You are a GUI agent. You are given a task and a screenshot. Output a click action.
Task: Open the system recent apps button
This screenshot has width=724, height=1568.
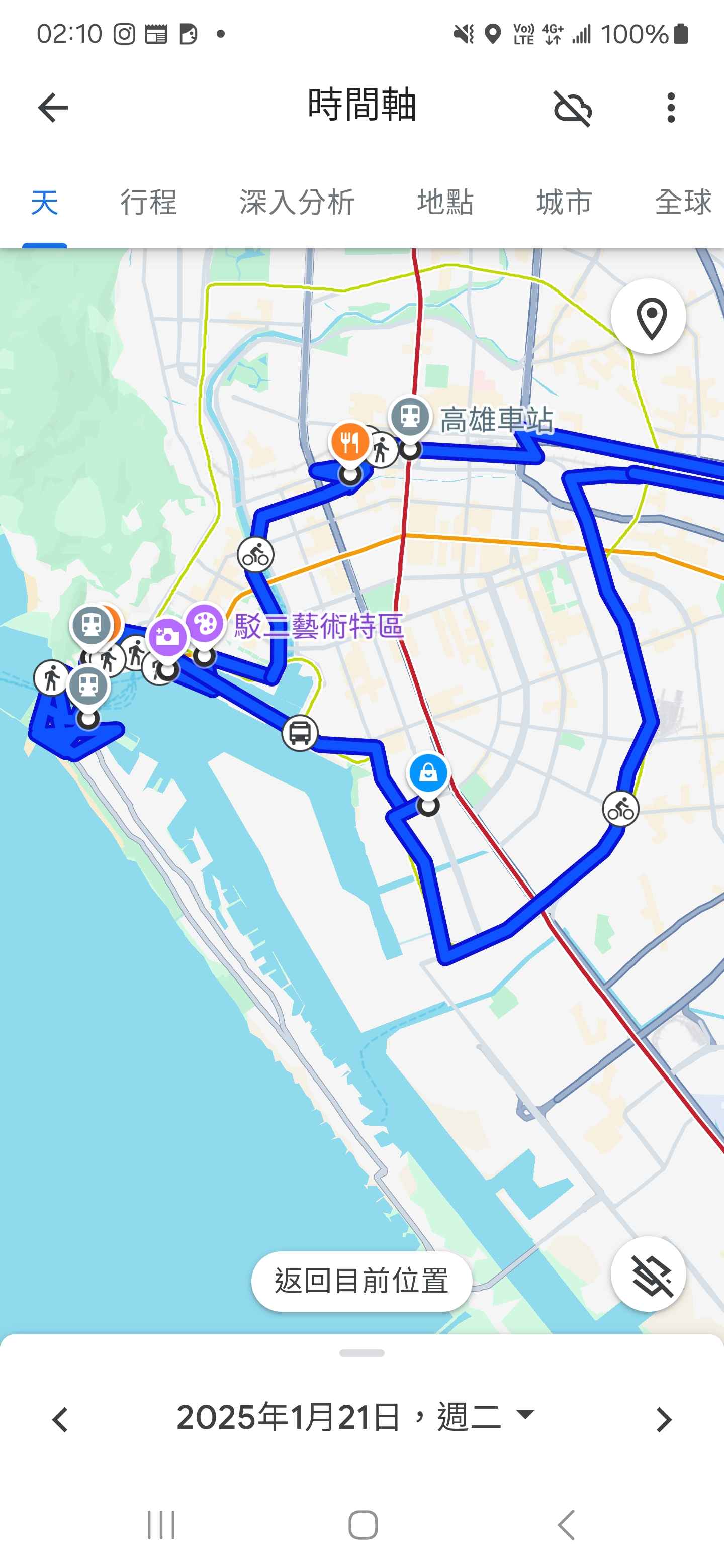tap(161, 1525)
